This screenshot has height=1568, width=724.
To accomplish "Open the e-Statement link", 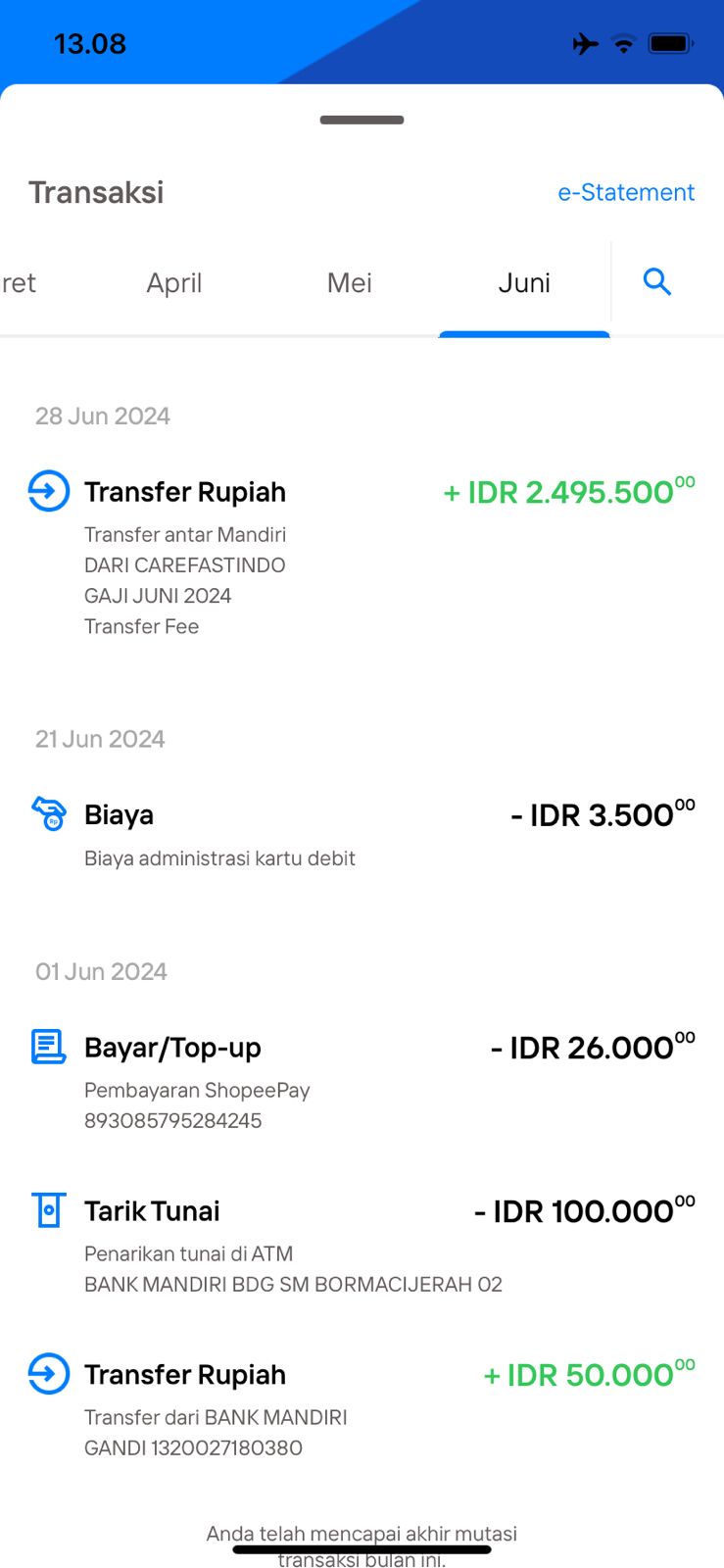I will pos(626,192).
